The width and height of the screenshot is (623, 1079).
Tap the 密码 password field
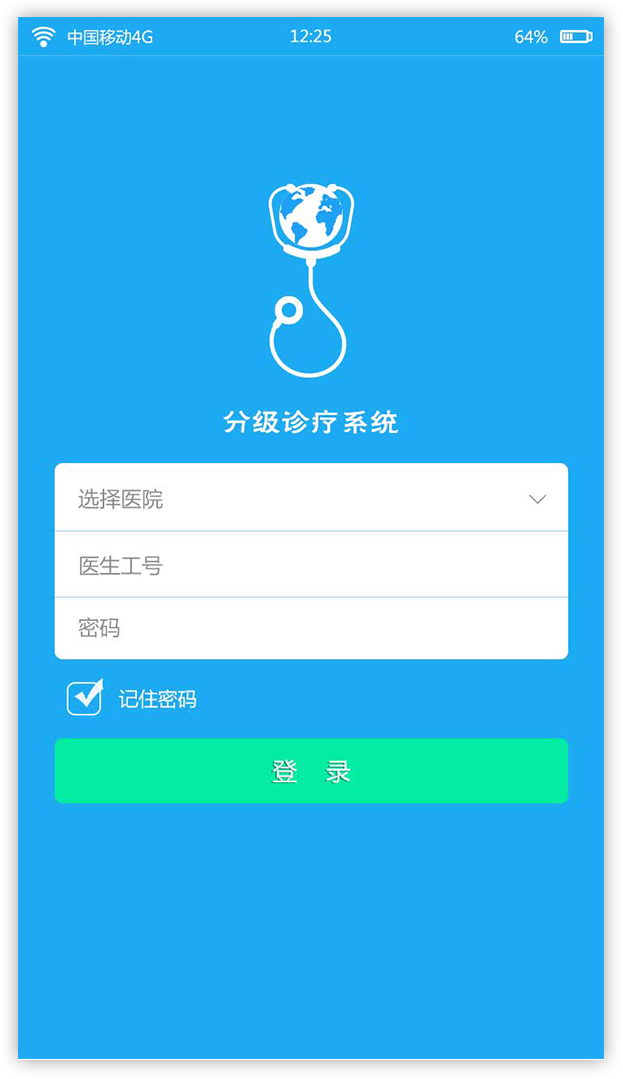[x=311, y=628]
